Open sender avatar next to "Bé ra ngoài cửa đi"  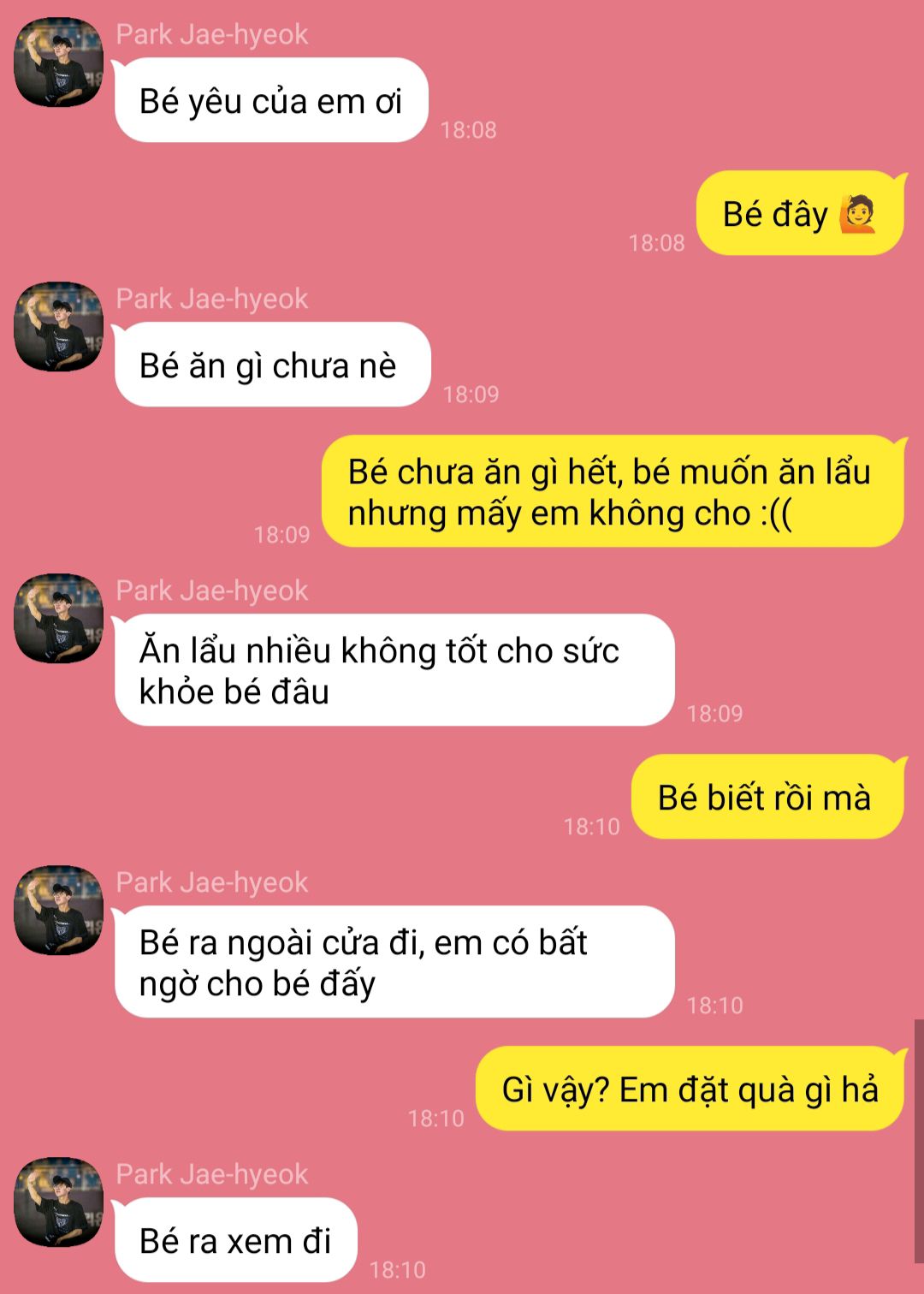58,910
